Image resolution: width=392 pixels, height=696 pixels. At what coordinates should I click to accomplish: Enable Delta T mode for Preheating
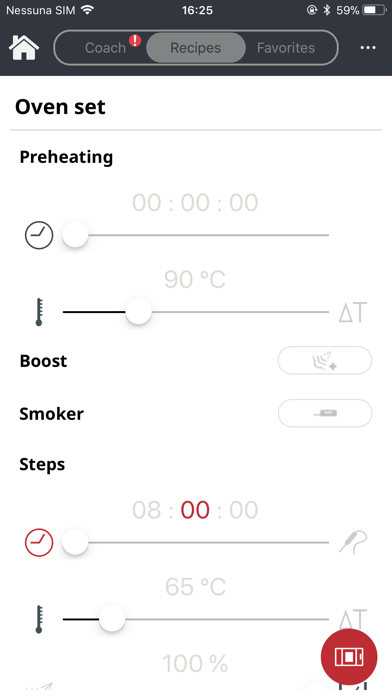point(353,312)
